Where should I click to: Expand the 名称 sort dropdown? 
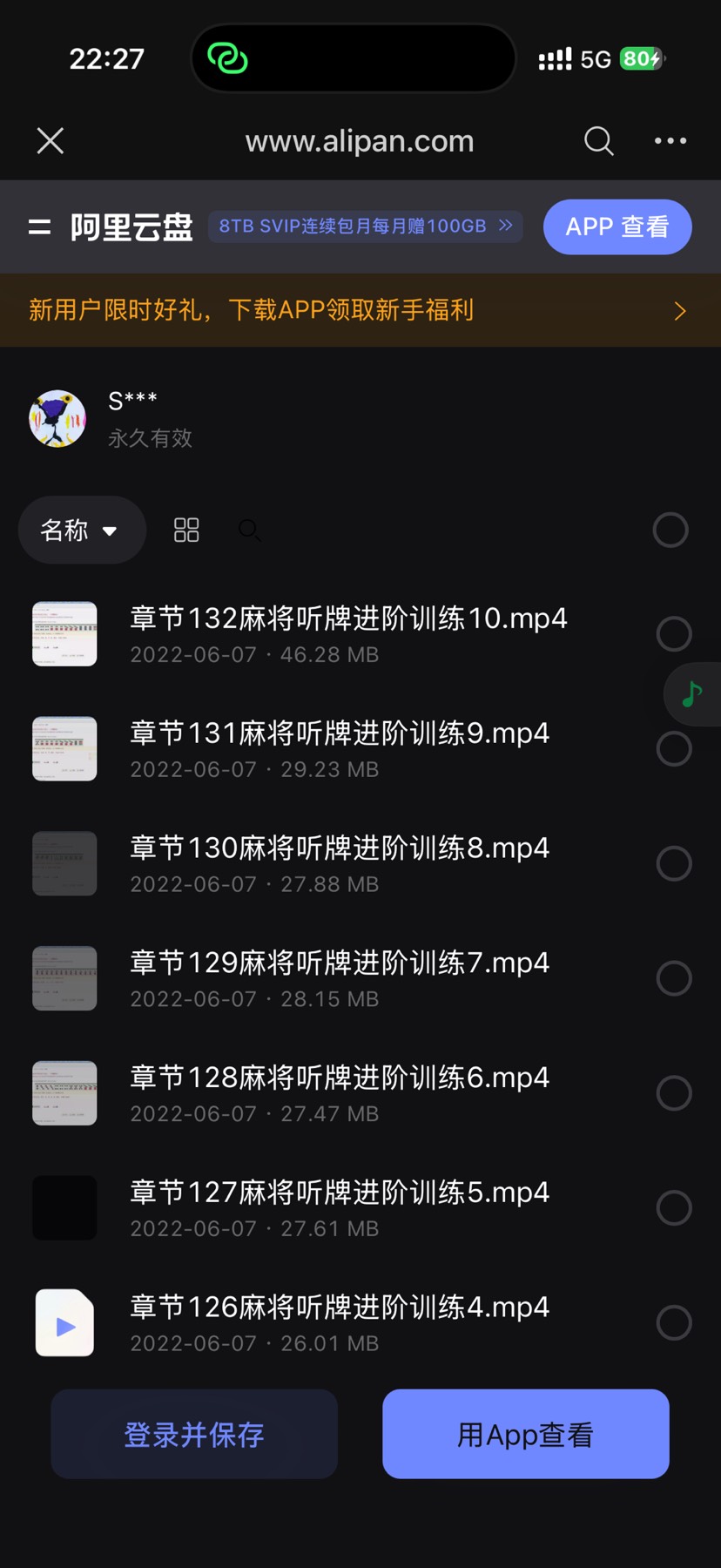point(81,530)
